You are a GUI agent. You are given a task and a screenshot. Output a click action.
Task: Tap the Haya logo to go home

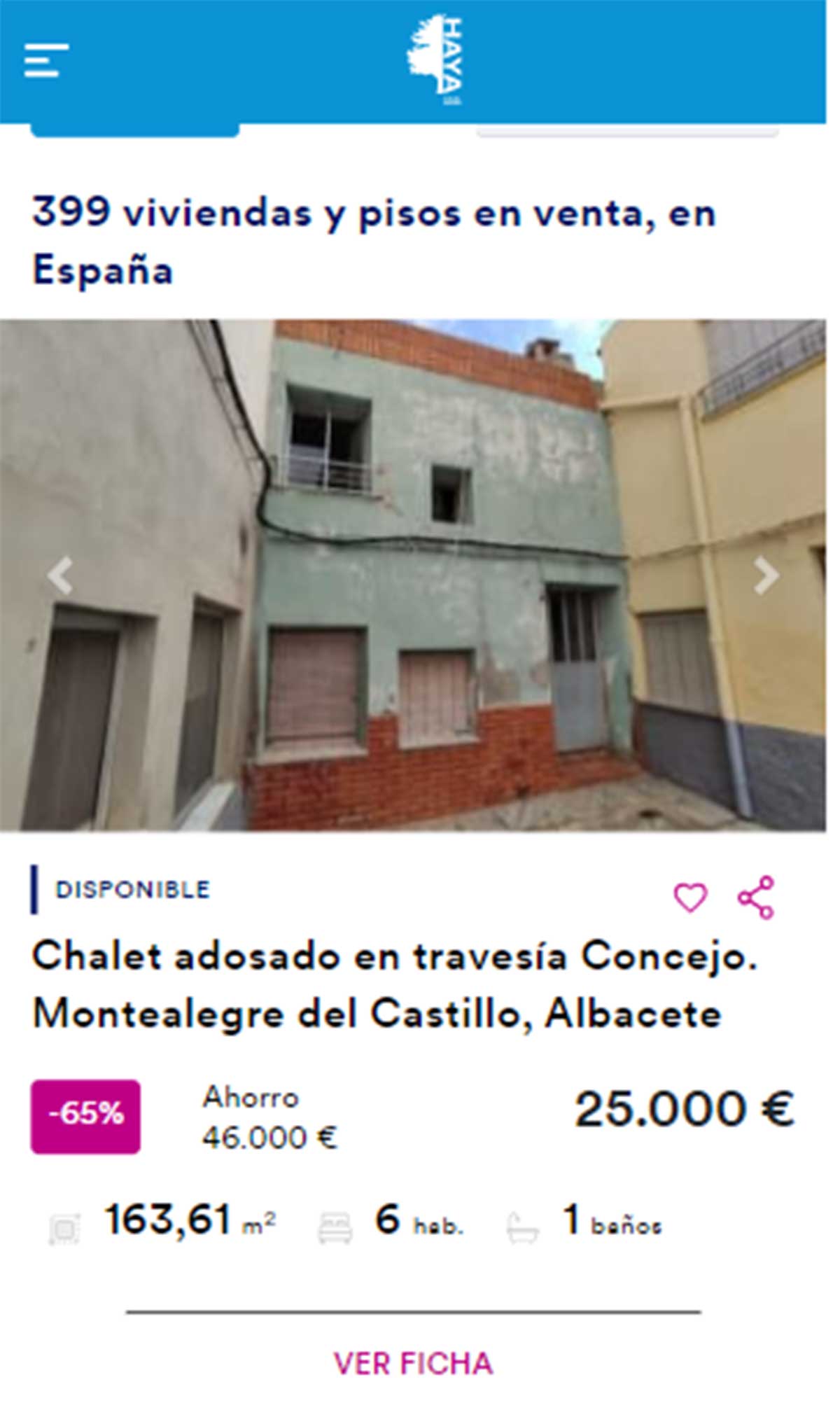(435, 60)
